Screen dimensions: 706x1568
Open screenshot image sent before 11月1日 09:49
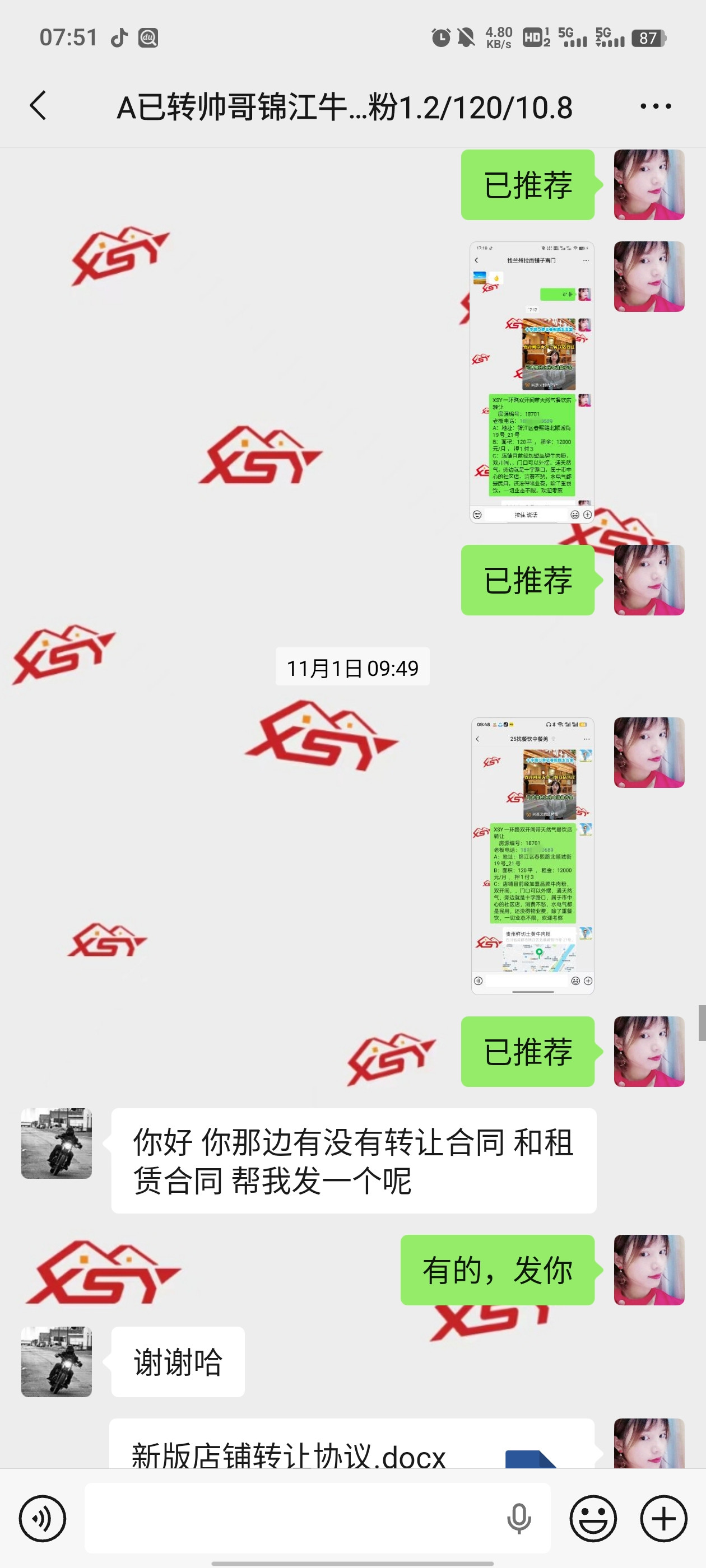532,382
